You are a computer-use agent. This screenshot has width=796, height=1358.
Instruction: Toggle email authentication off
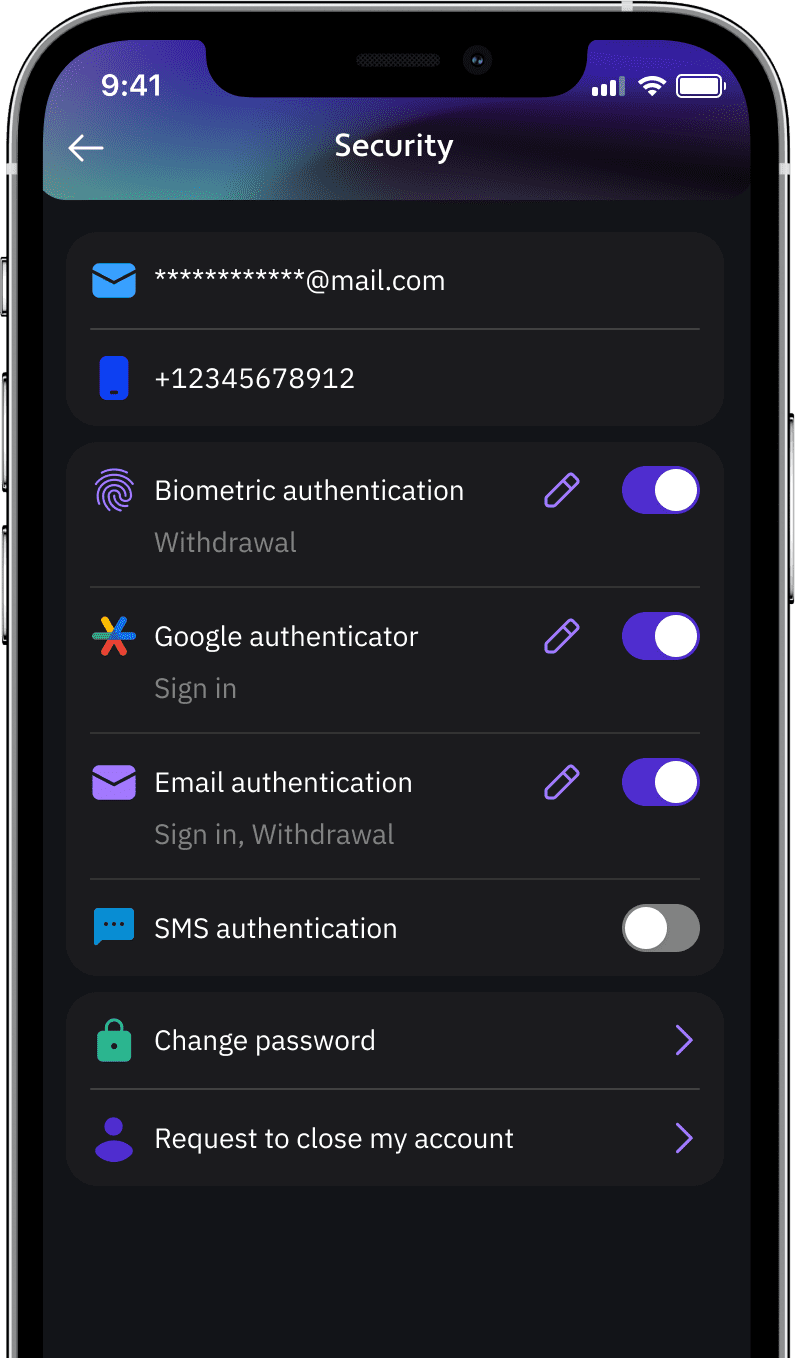point(660,782)
